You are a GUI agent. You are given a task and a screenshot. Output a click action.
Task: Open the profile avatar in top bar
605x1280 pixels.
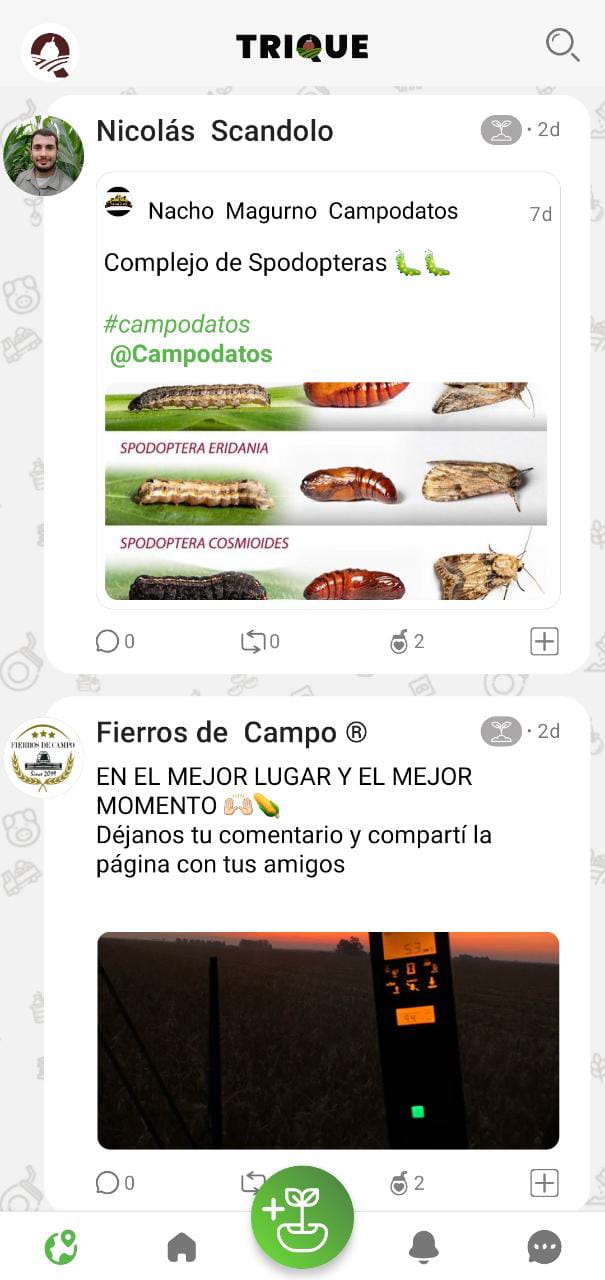click(x=50, y=50)
